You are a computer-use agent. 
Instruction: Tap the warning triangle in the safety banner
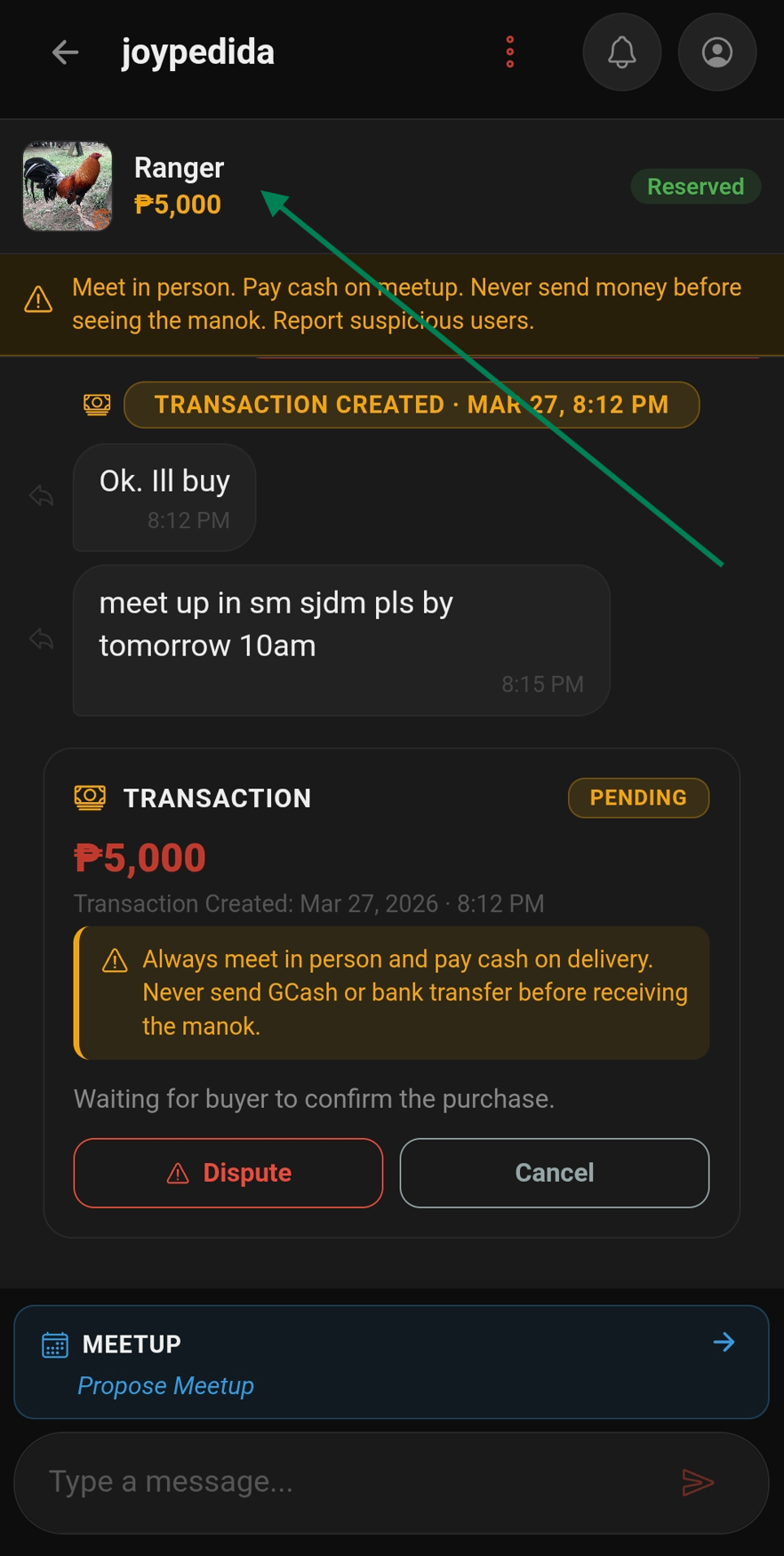[37, 300]
